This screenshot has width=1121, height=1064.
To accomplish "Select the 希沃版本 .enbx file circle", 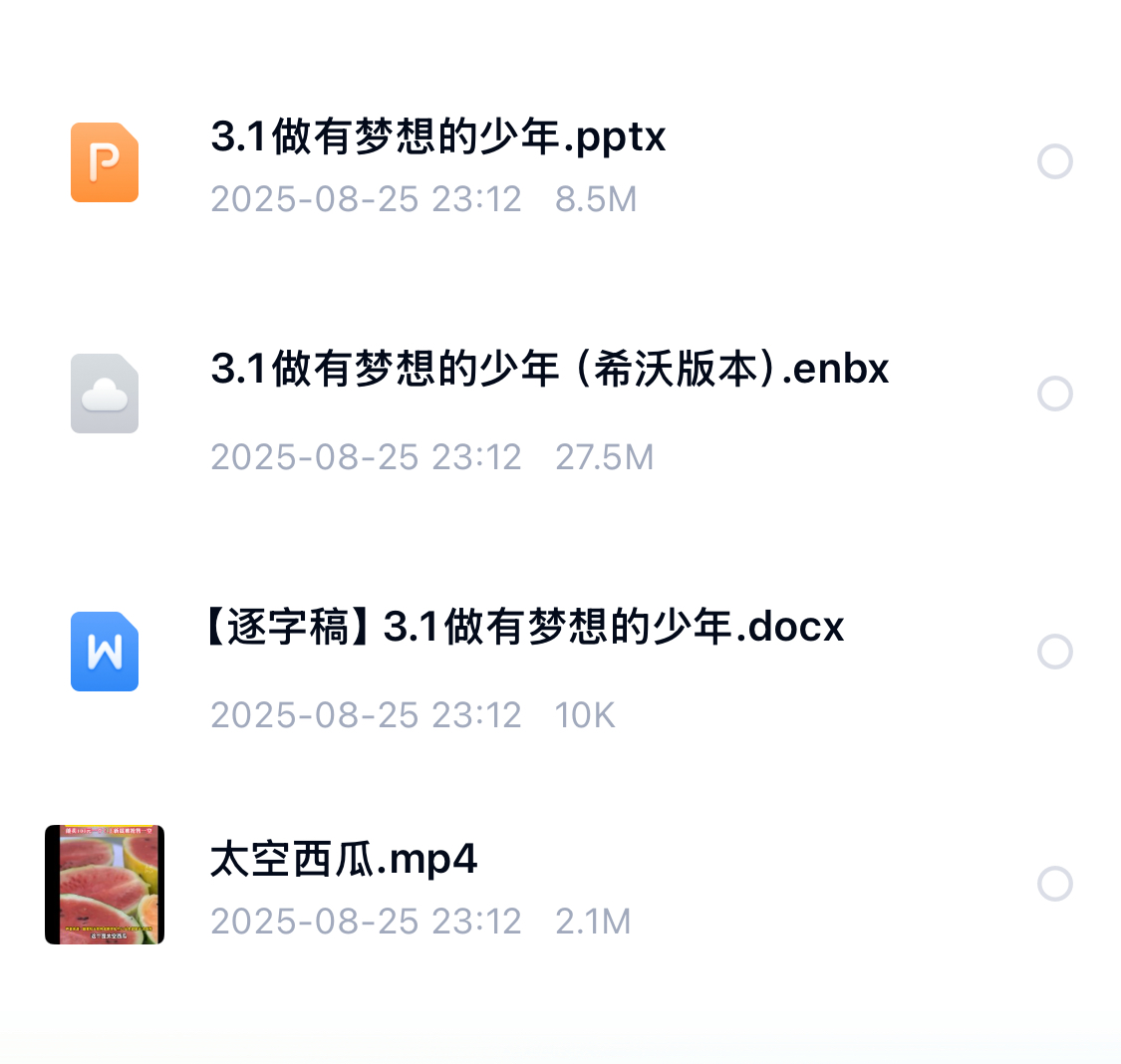I will click(1054, 394).
